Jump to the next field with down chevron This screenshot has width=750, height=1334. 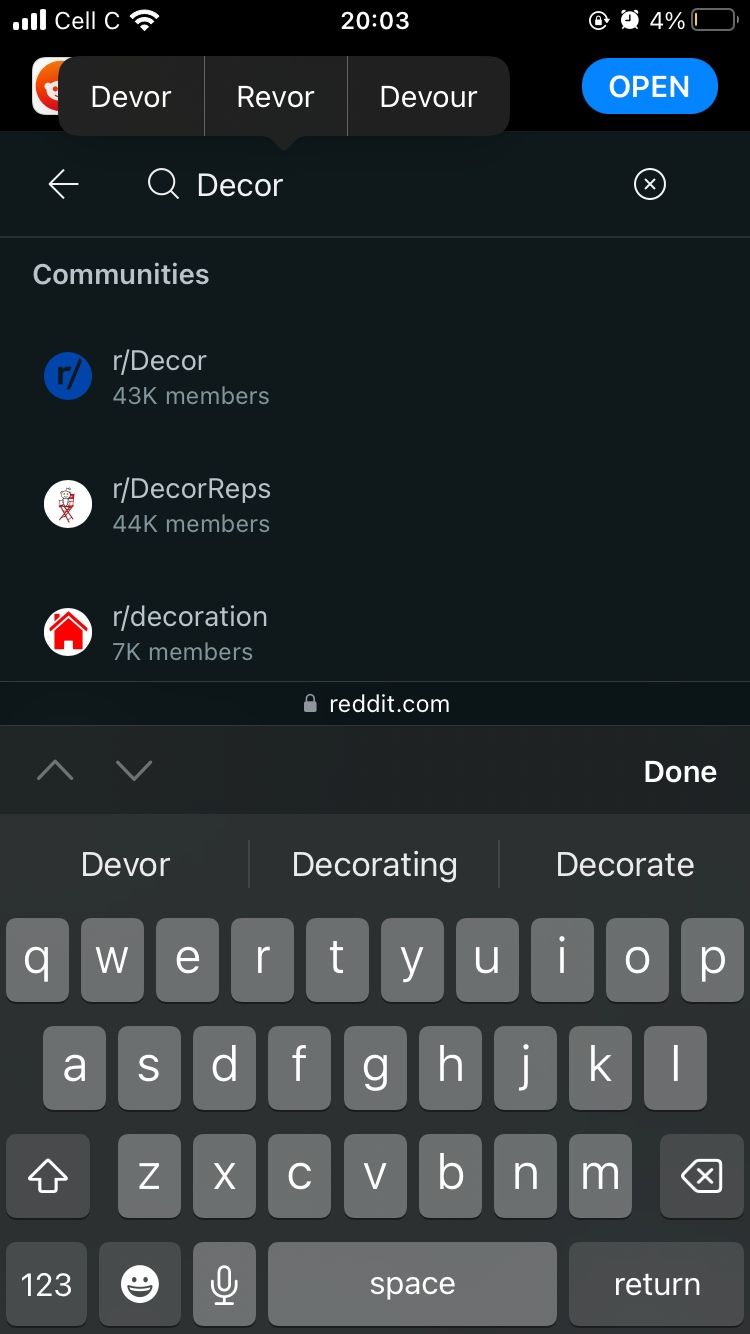[133, 770]
